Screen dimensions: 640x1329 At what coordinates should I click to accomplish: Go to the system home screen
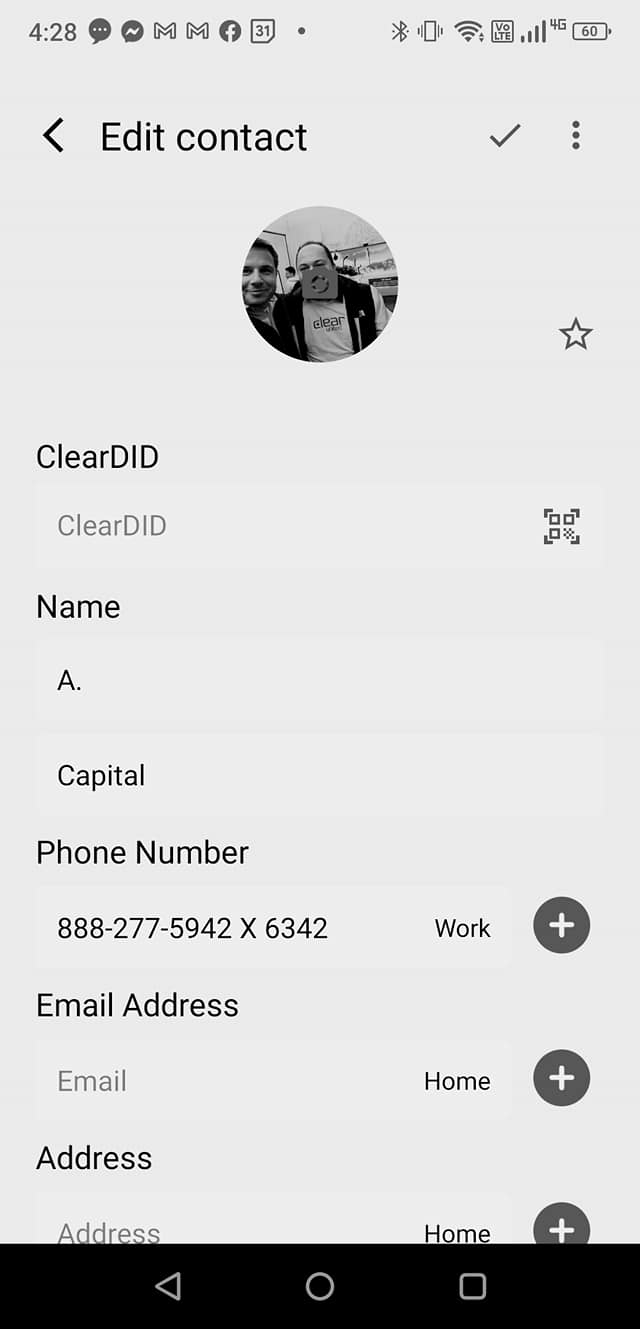pos(320,1286)
